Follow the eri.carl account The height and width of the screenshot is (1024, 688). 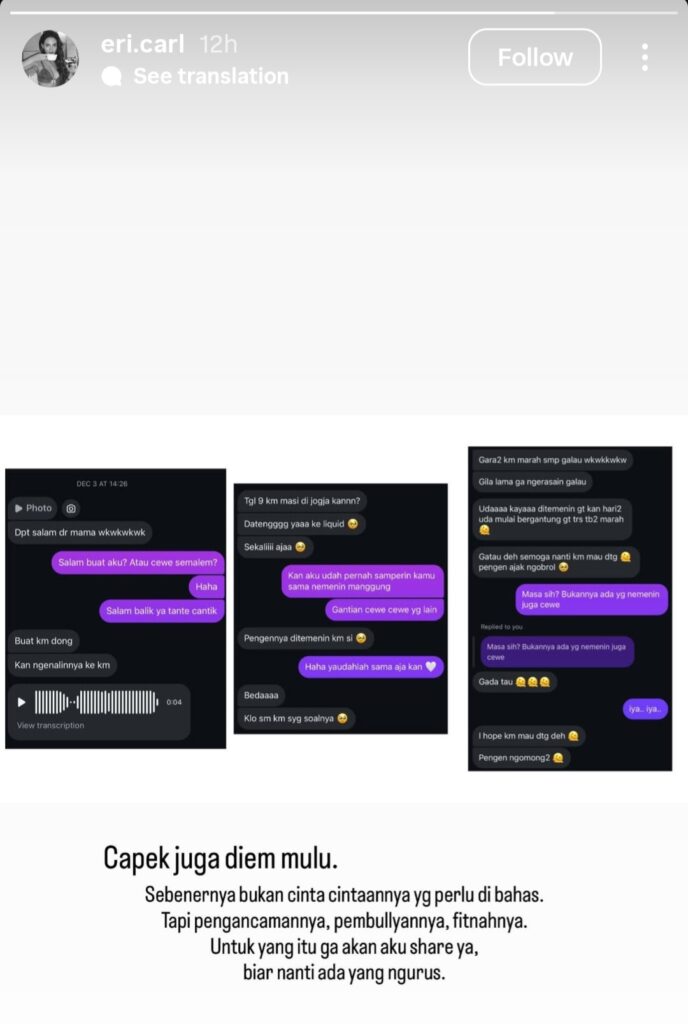tap(535, 57)
